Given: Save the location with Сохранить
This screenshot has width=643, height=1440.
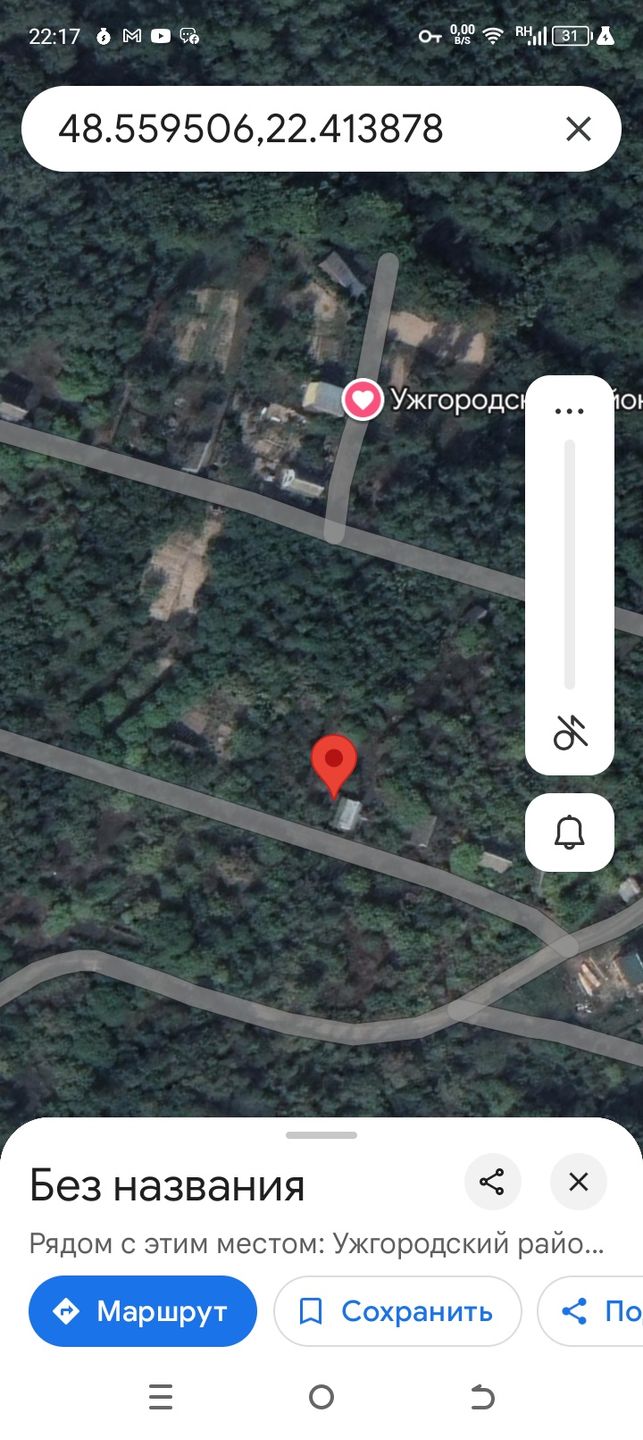Looking at the screenshot, I should pos(398,1311).
